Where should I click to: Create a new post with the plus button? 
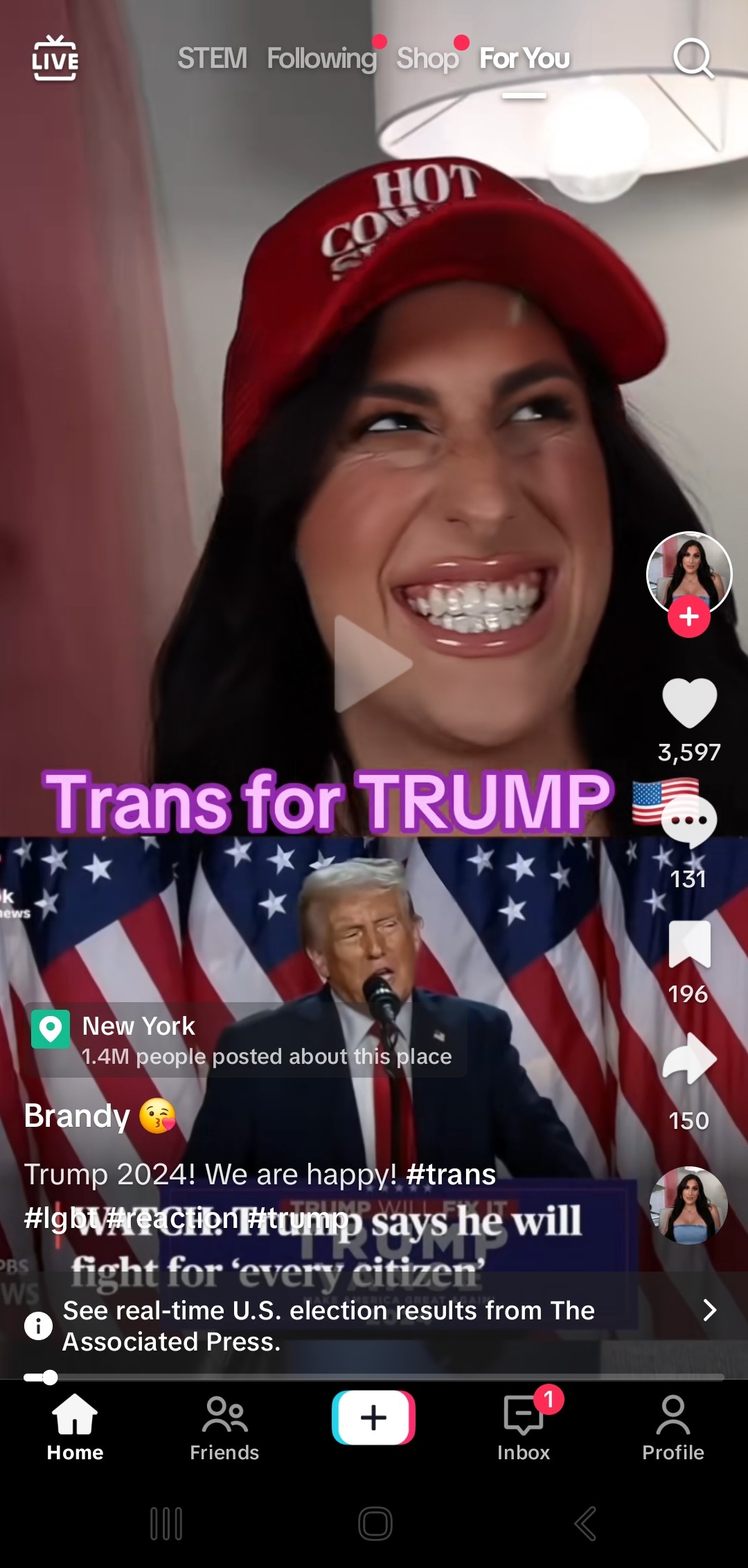[x=373, y=1417]
